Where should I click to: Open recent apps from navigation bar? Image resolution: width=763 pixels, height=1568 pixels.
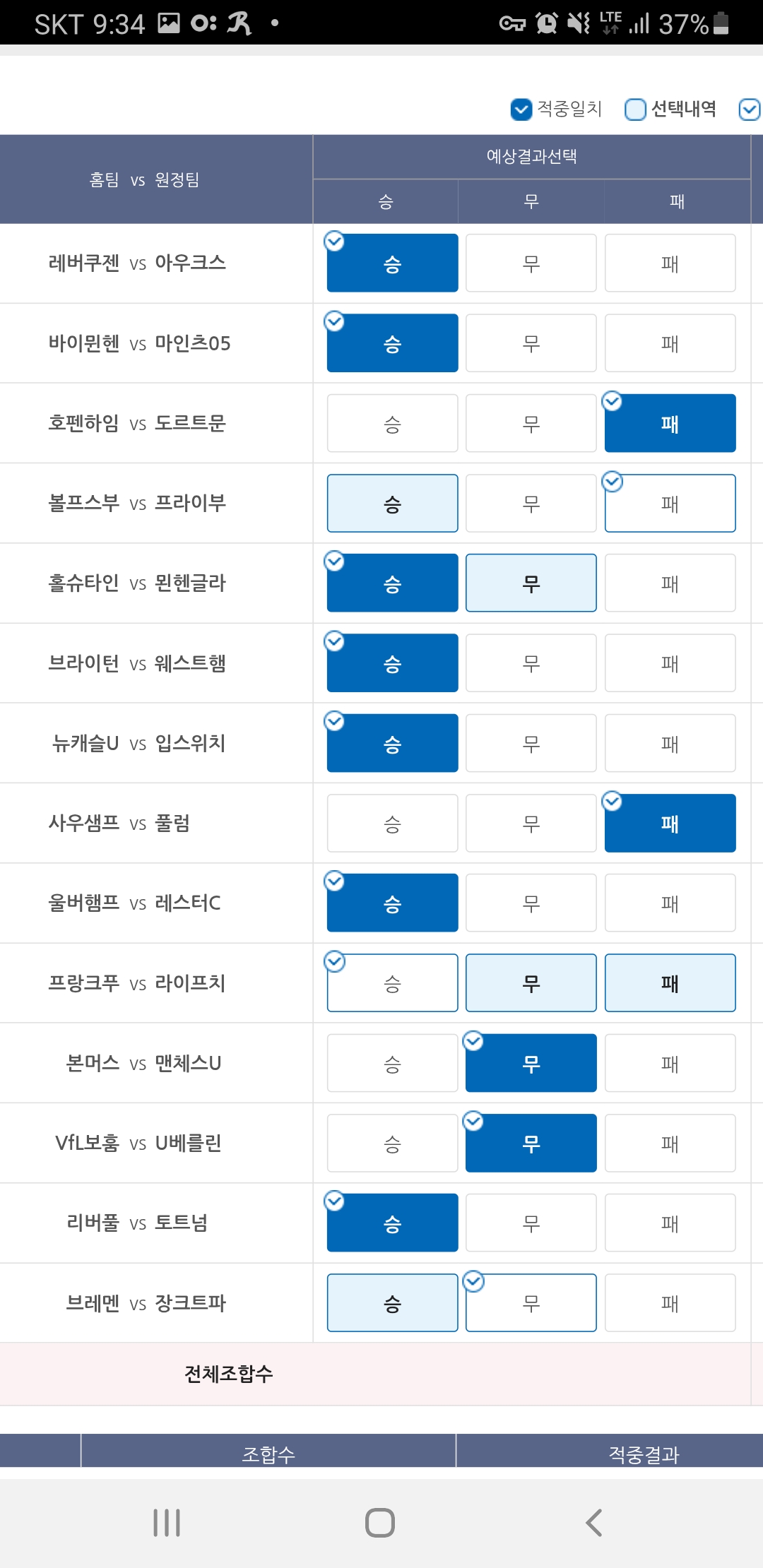coord(167,1523)
